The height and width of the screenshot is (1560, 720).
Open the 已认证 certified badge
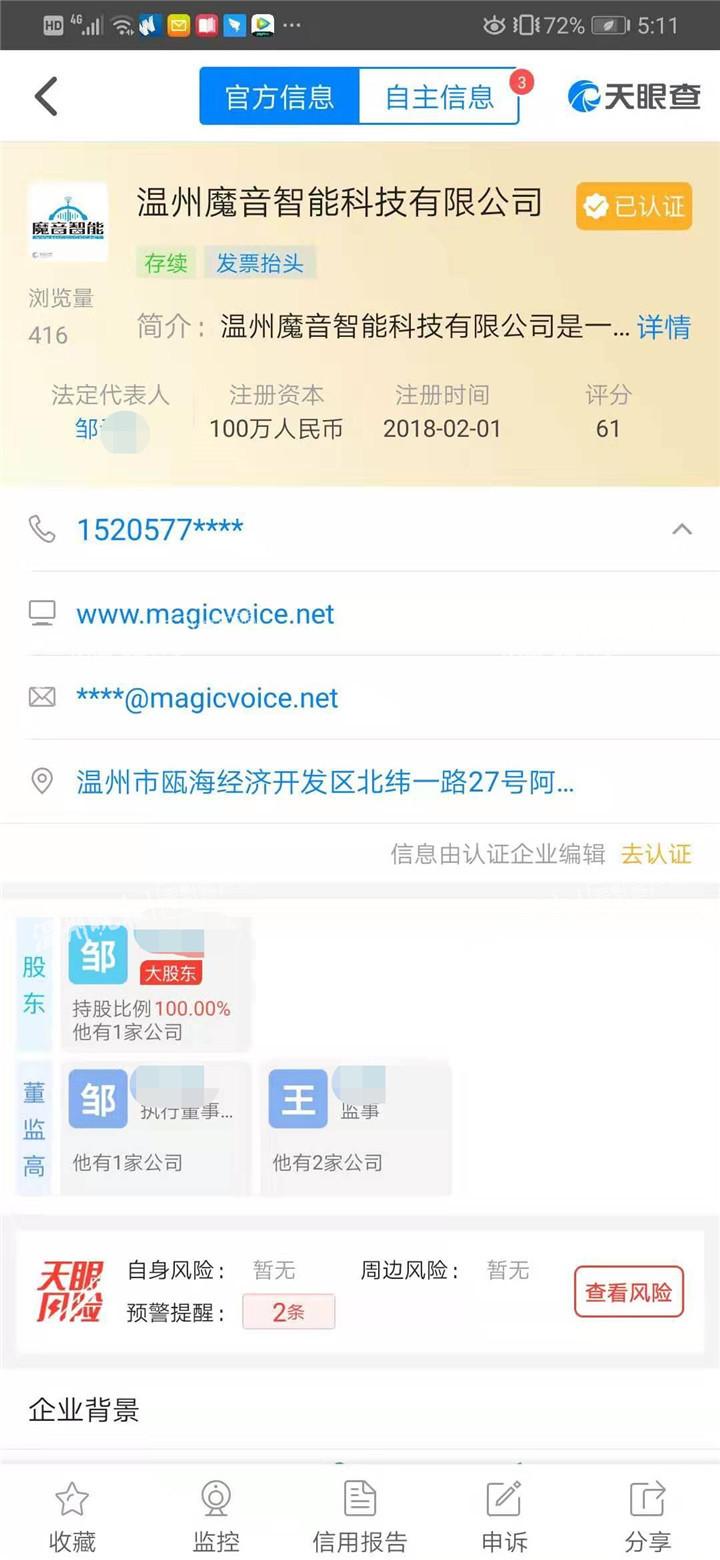tap(633, 206)
